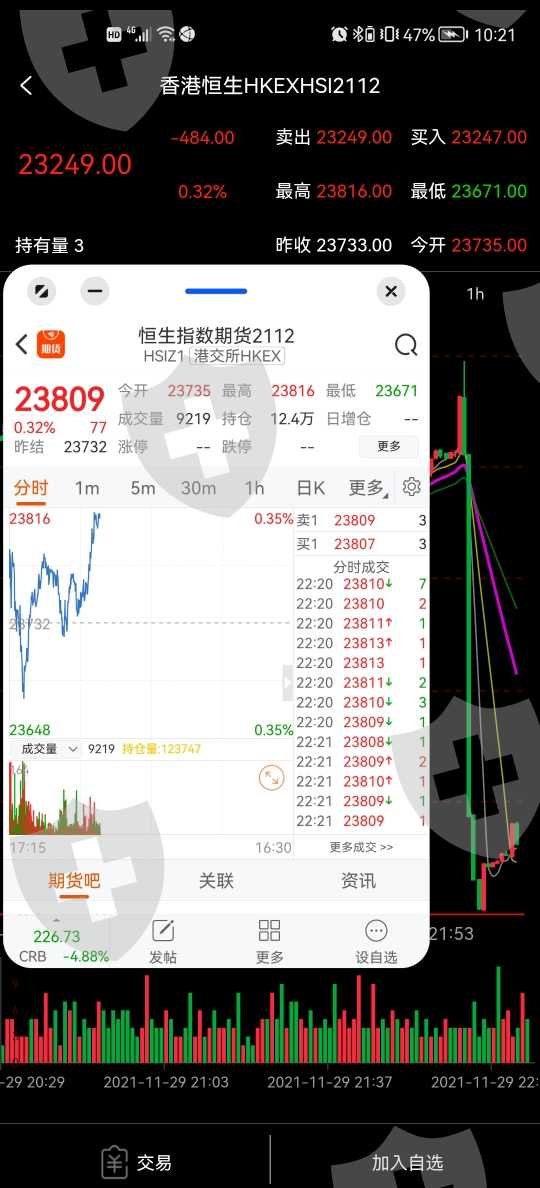Viewport: 540px width, 1188px height.
Task: Switch to the 资讯 tab
Action: [x=358, y=880]
